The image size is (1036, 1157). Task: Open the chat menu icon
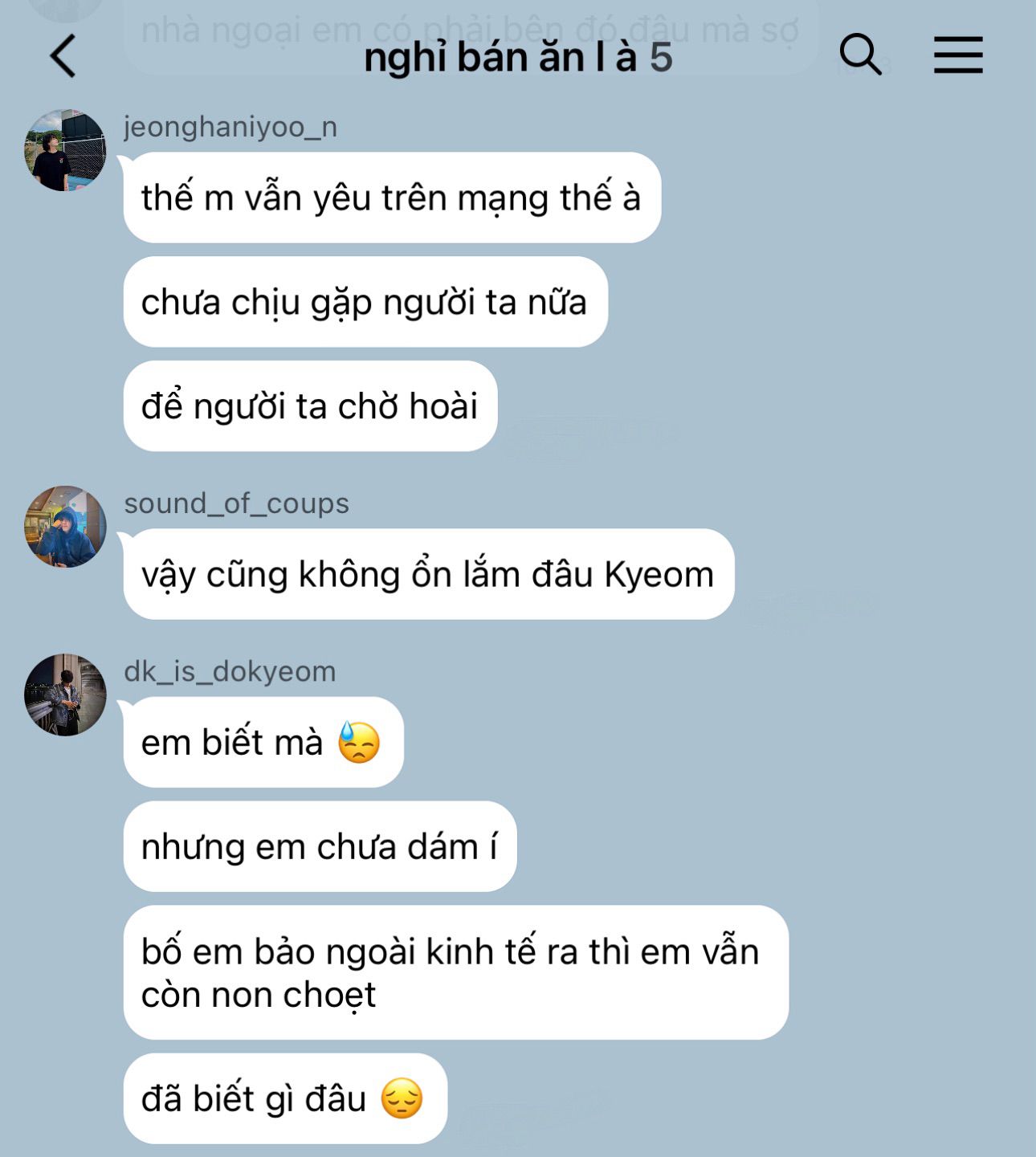[x=958, y=55]
